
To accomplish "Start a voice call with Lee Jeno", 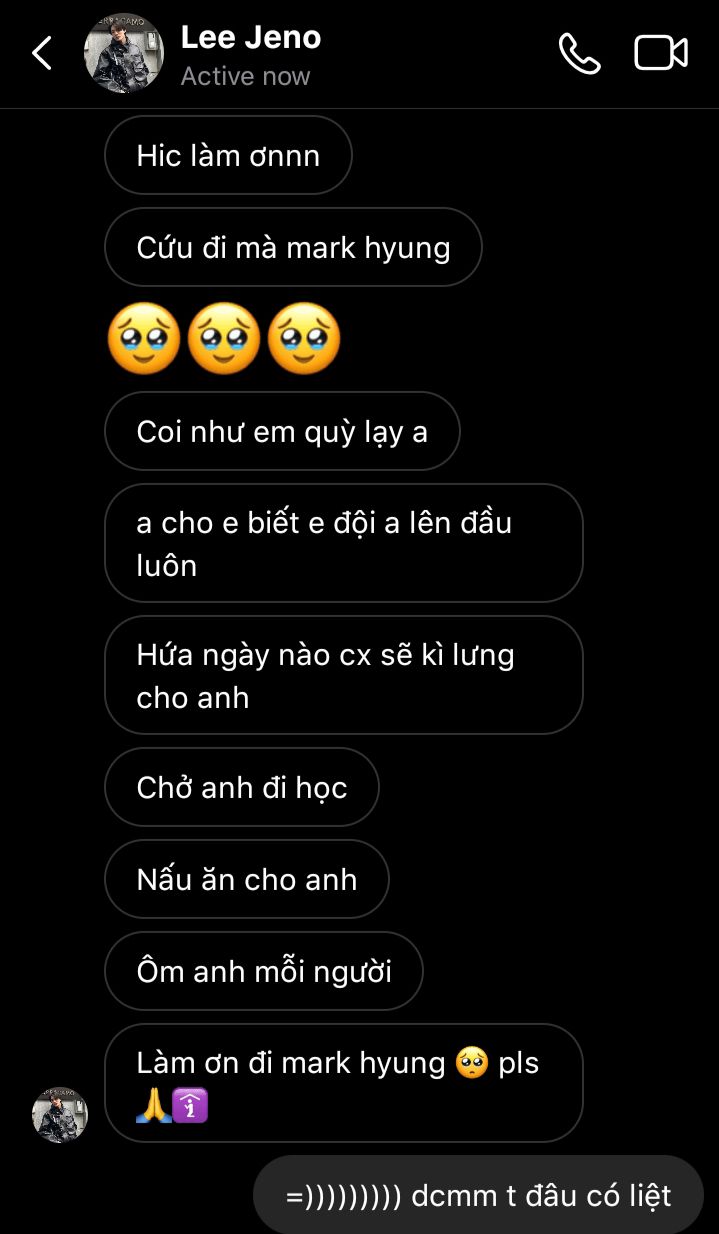I will click(579, 53).
